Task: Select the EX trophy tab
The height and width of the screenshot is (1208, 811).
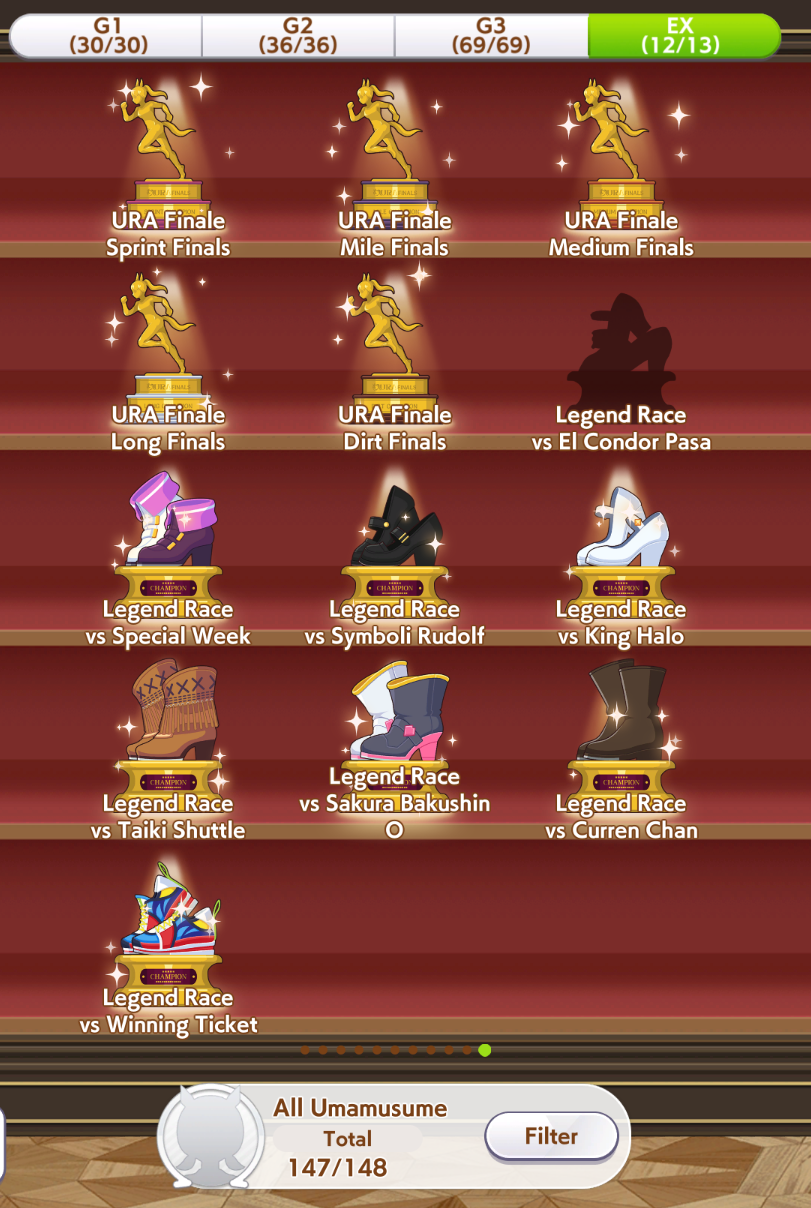Action: pos(684,35)
